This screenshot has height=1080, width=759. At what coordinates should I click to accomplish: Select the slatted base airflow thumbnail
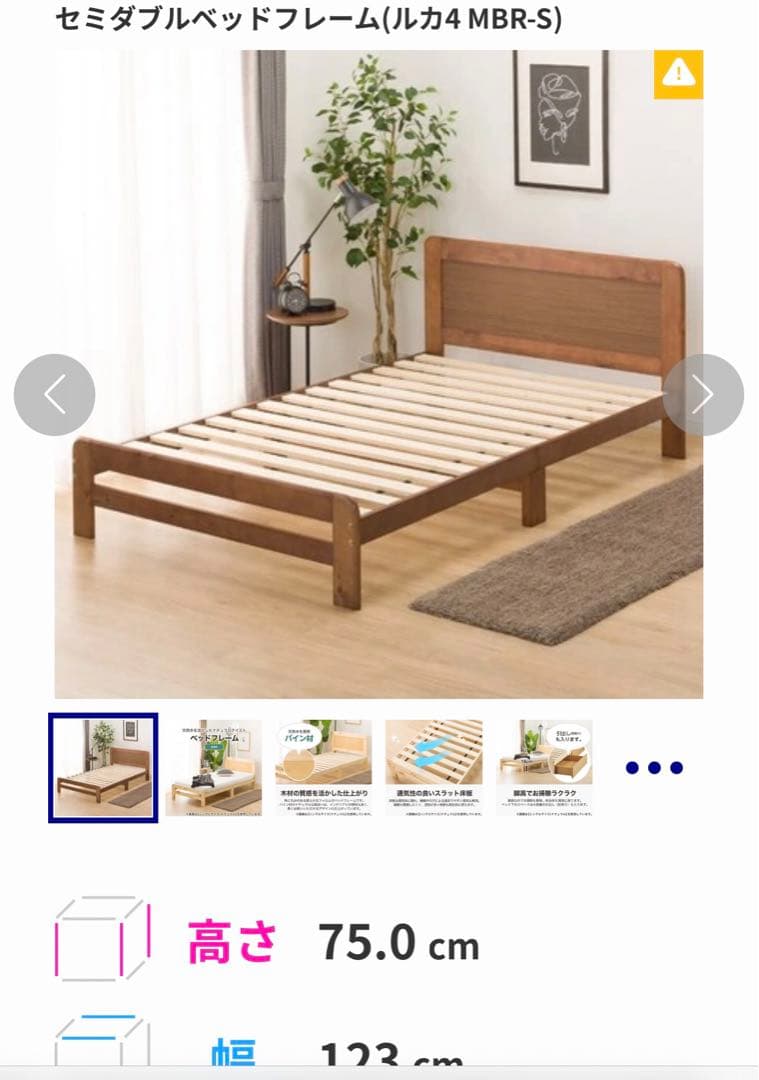(434, 767)
